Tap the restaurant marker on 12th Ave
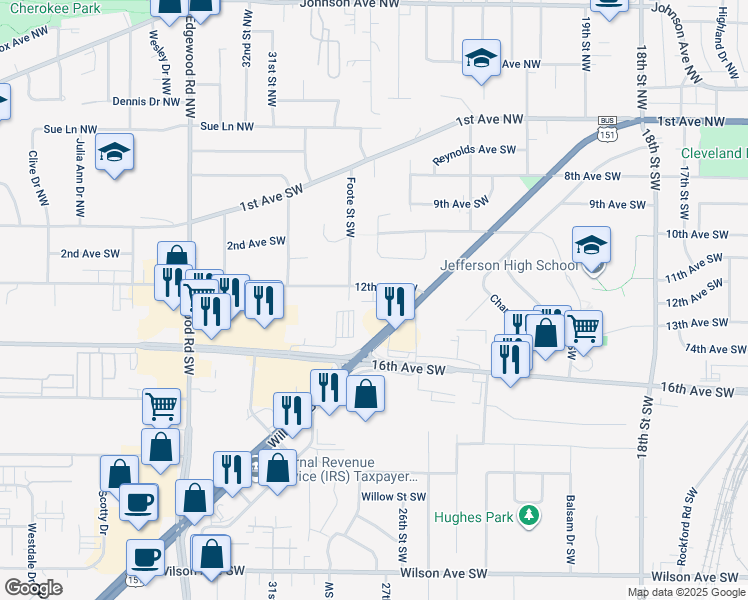748x600 pixels. click(x=396, y=300)
